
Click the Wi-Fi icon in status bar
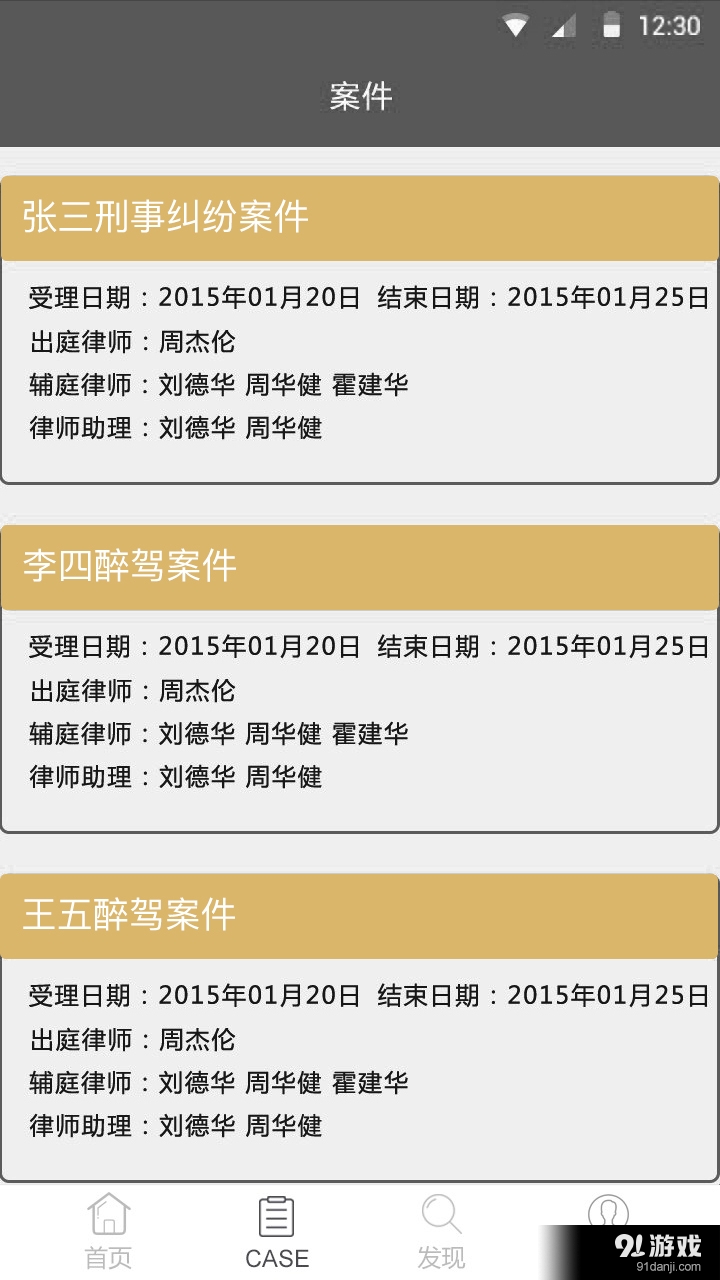tap(517, 26)
